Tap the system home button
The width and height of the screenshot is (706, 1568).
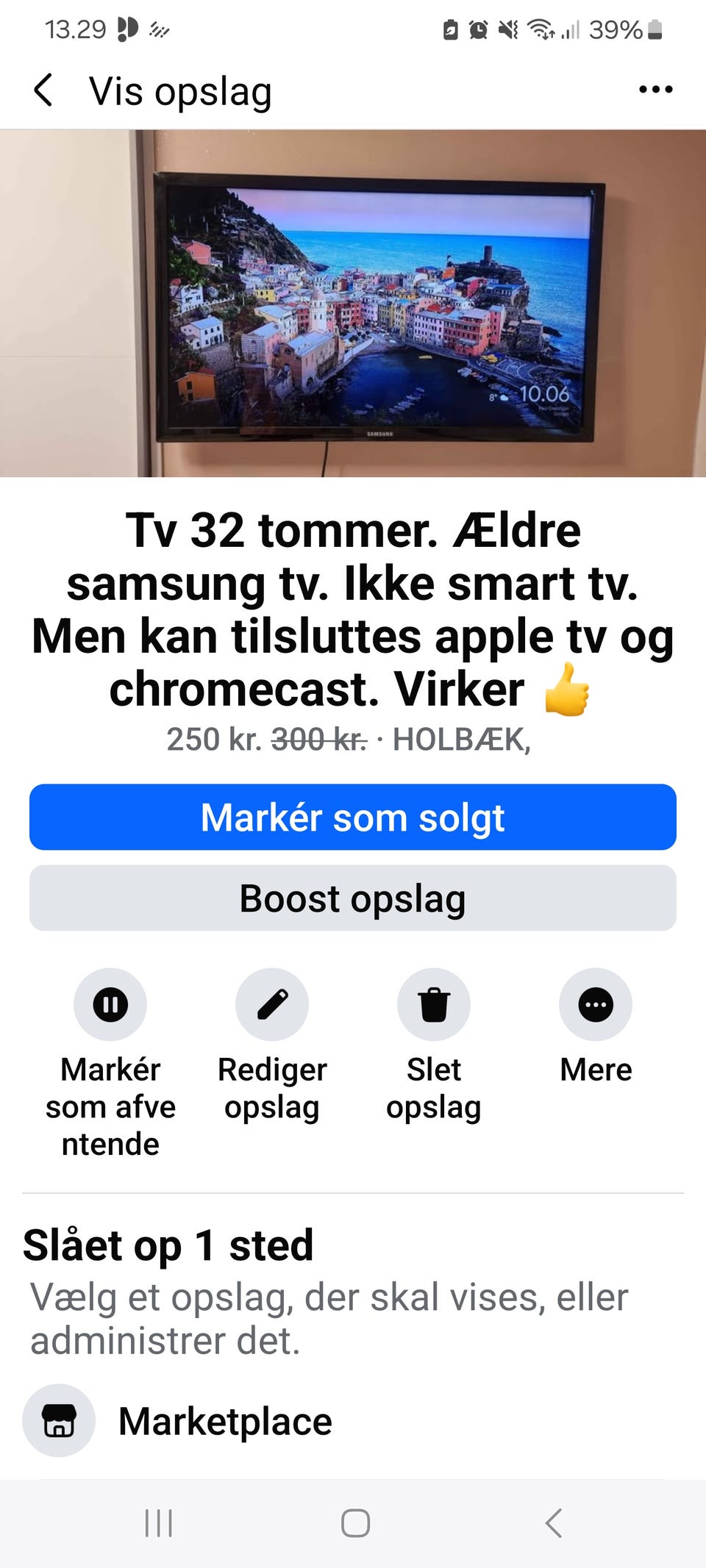coord(355,1523)
